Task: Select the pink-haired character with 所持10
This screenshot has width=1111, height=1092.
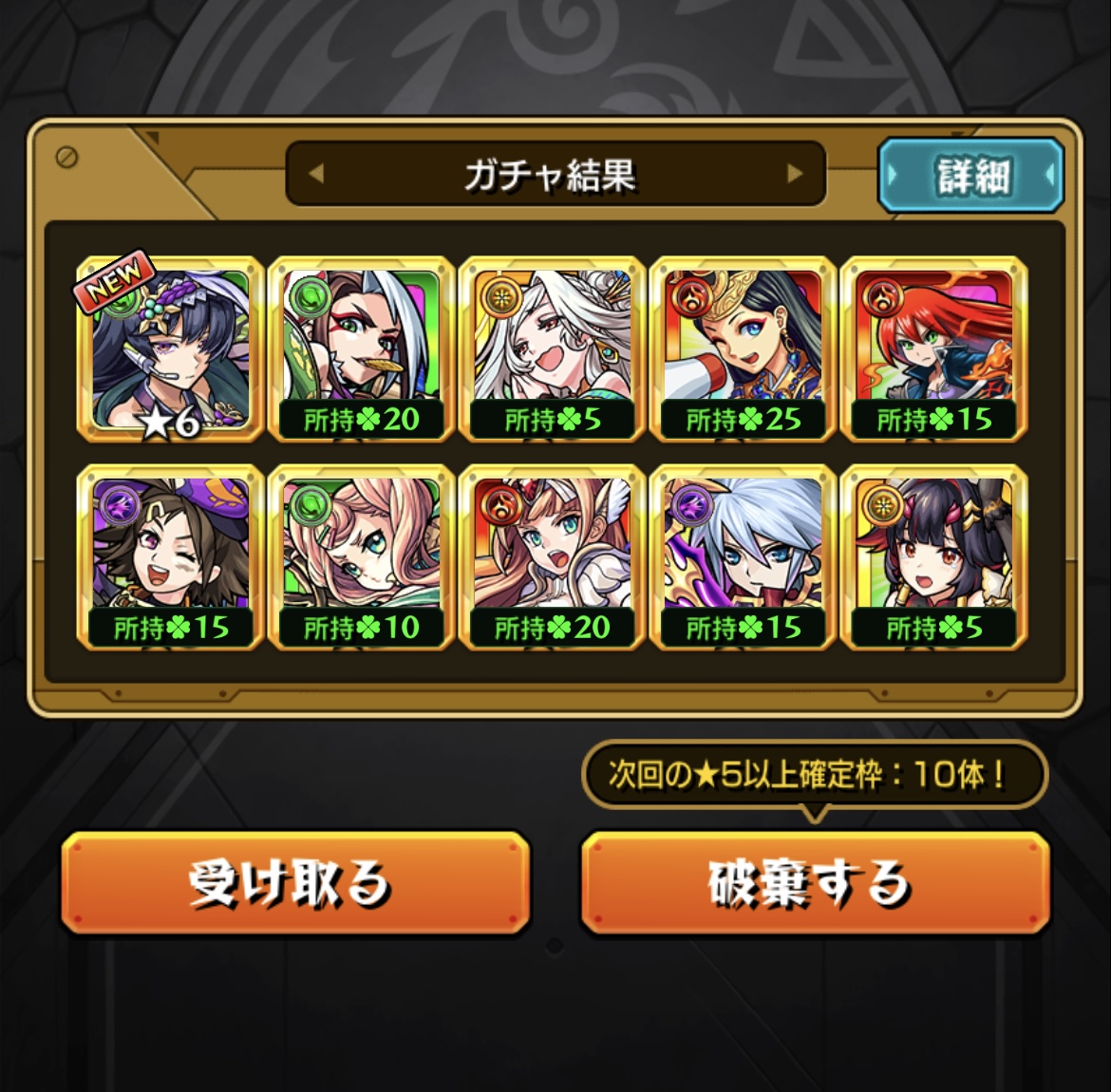Action: click(362, 557)
